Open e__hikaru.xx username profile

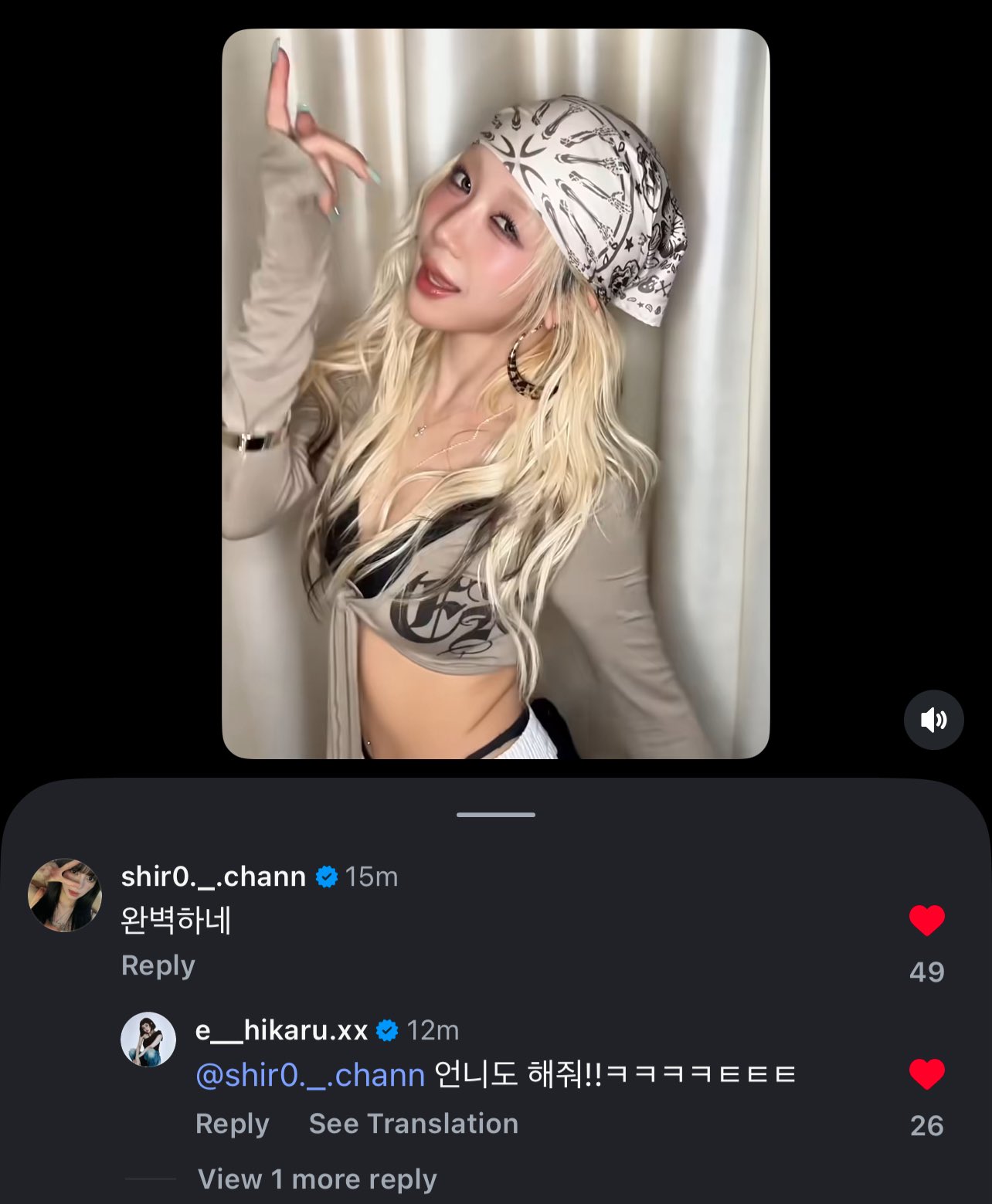281,1030
